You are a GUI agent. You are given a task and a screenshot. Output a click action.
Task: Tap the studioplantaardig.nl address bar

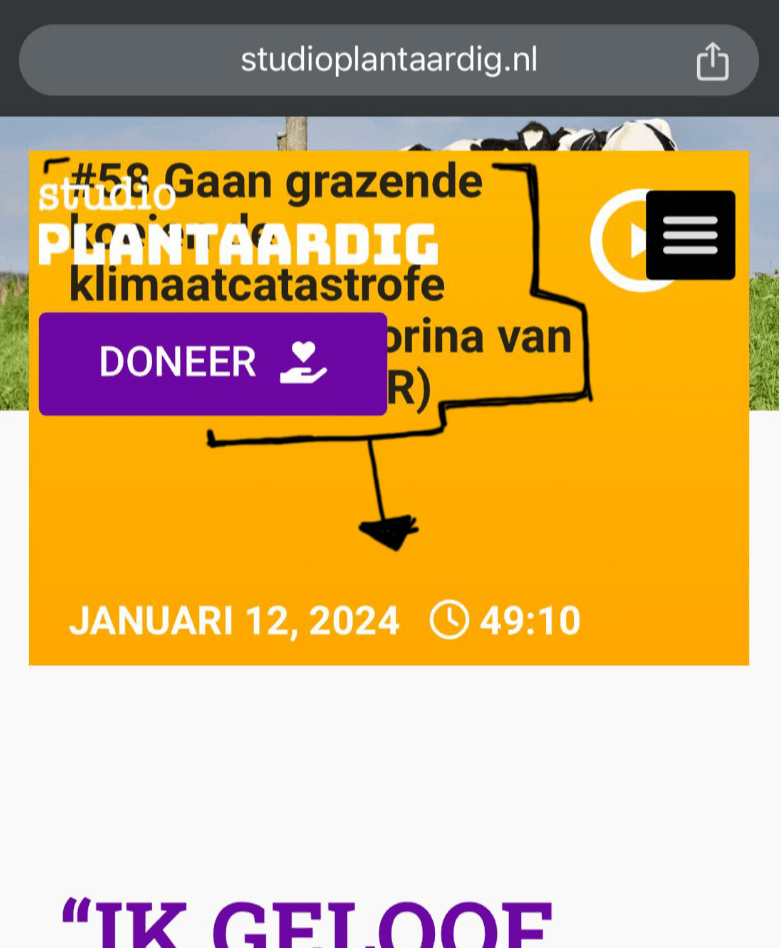tap(388, 60)
